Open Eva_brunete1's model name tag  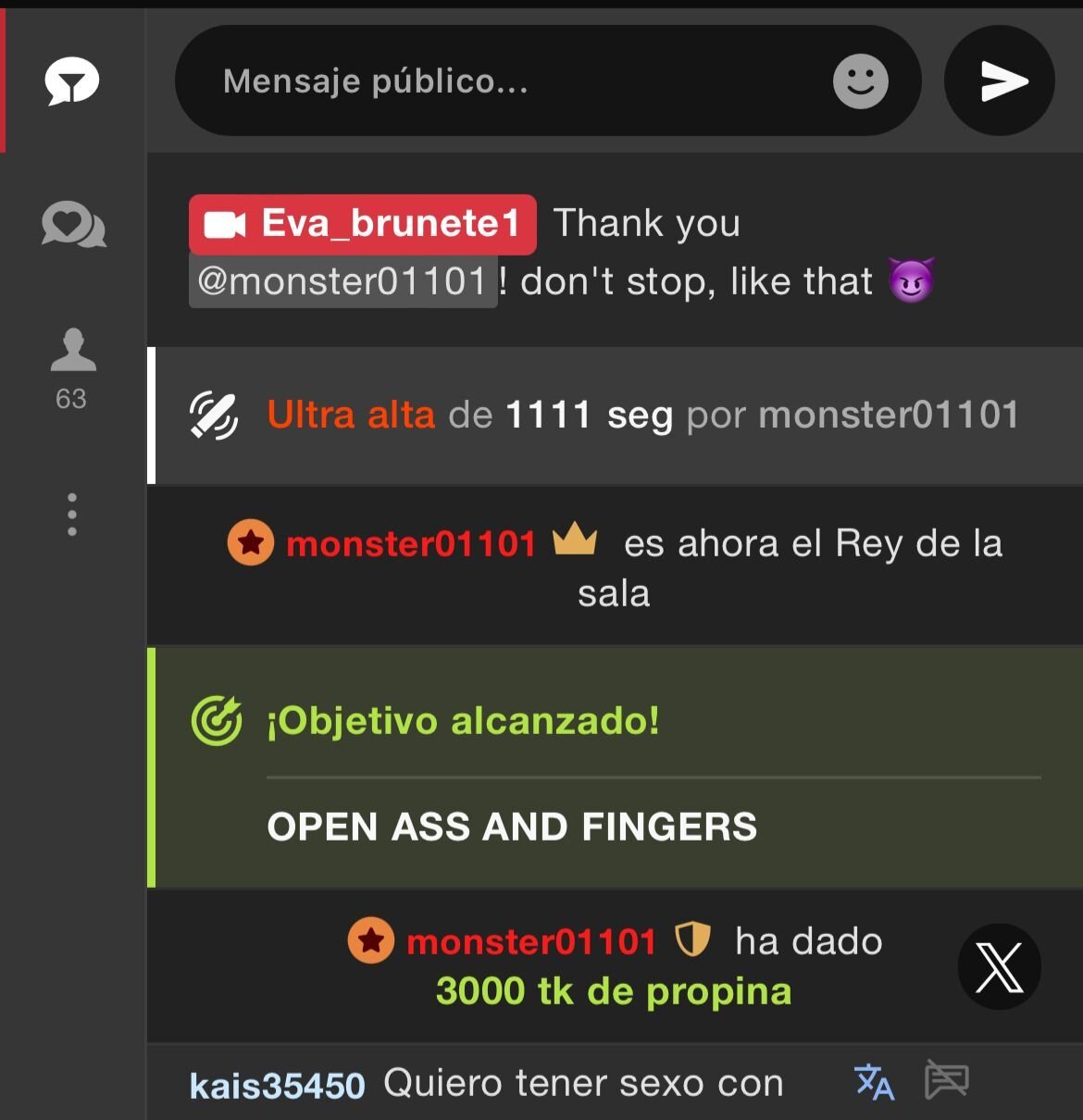(363, 224)
